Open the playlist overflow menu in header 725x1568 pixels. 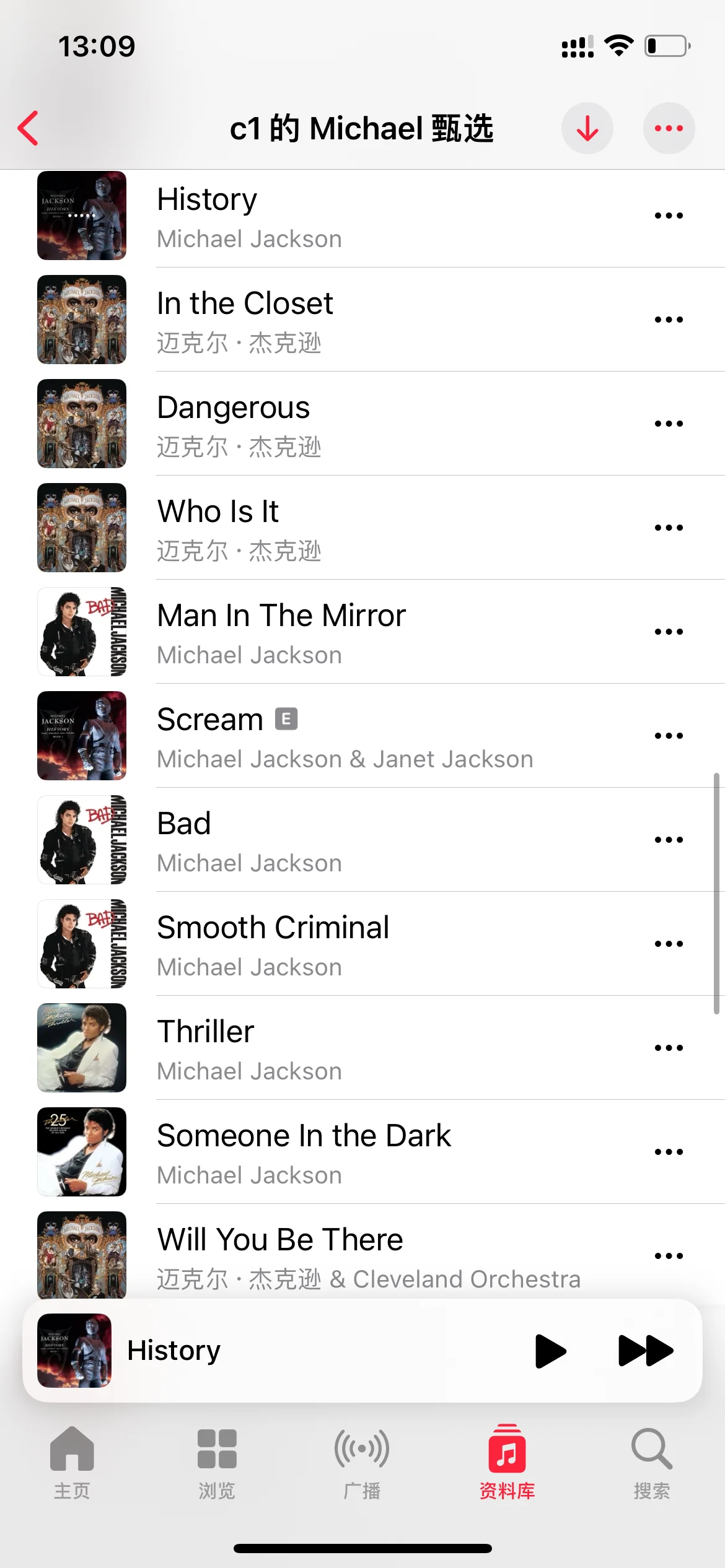point(669,128)
